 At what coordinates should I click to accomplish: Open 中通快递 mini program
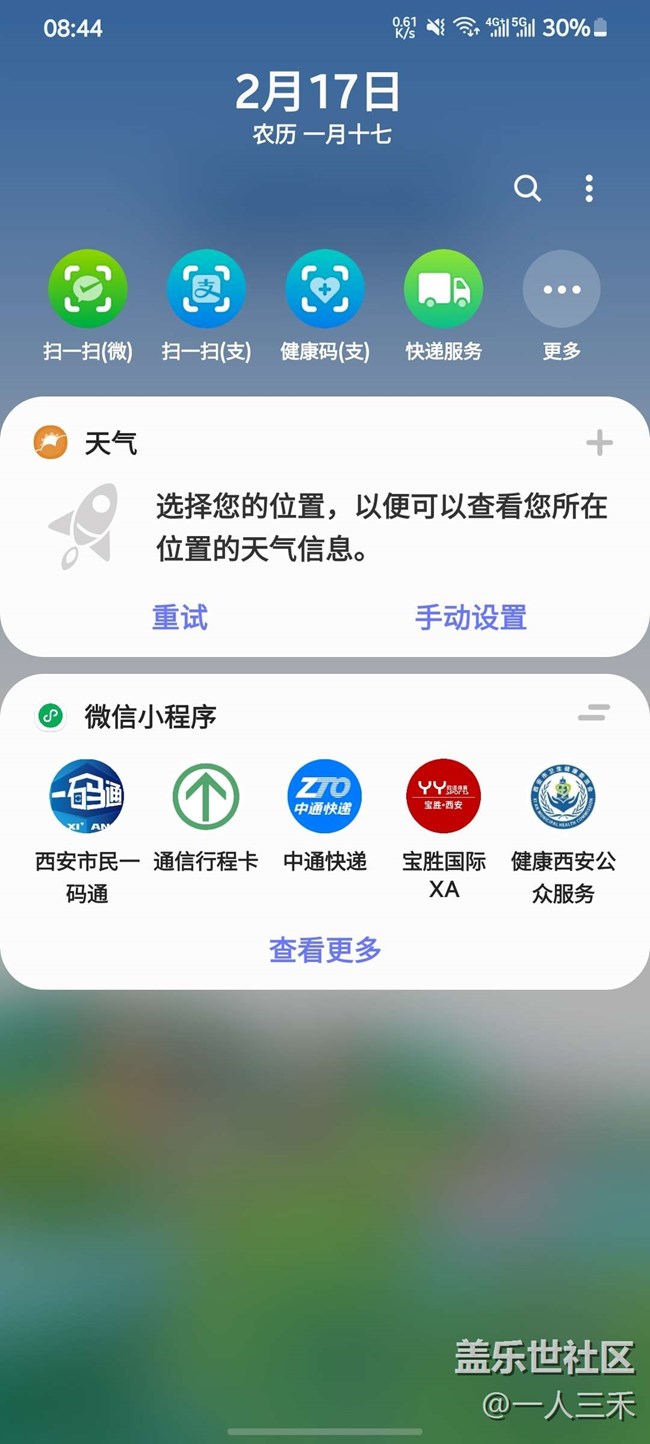[325, 797]
